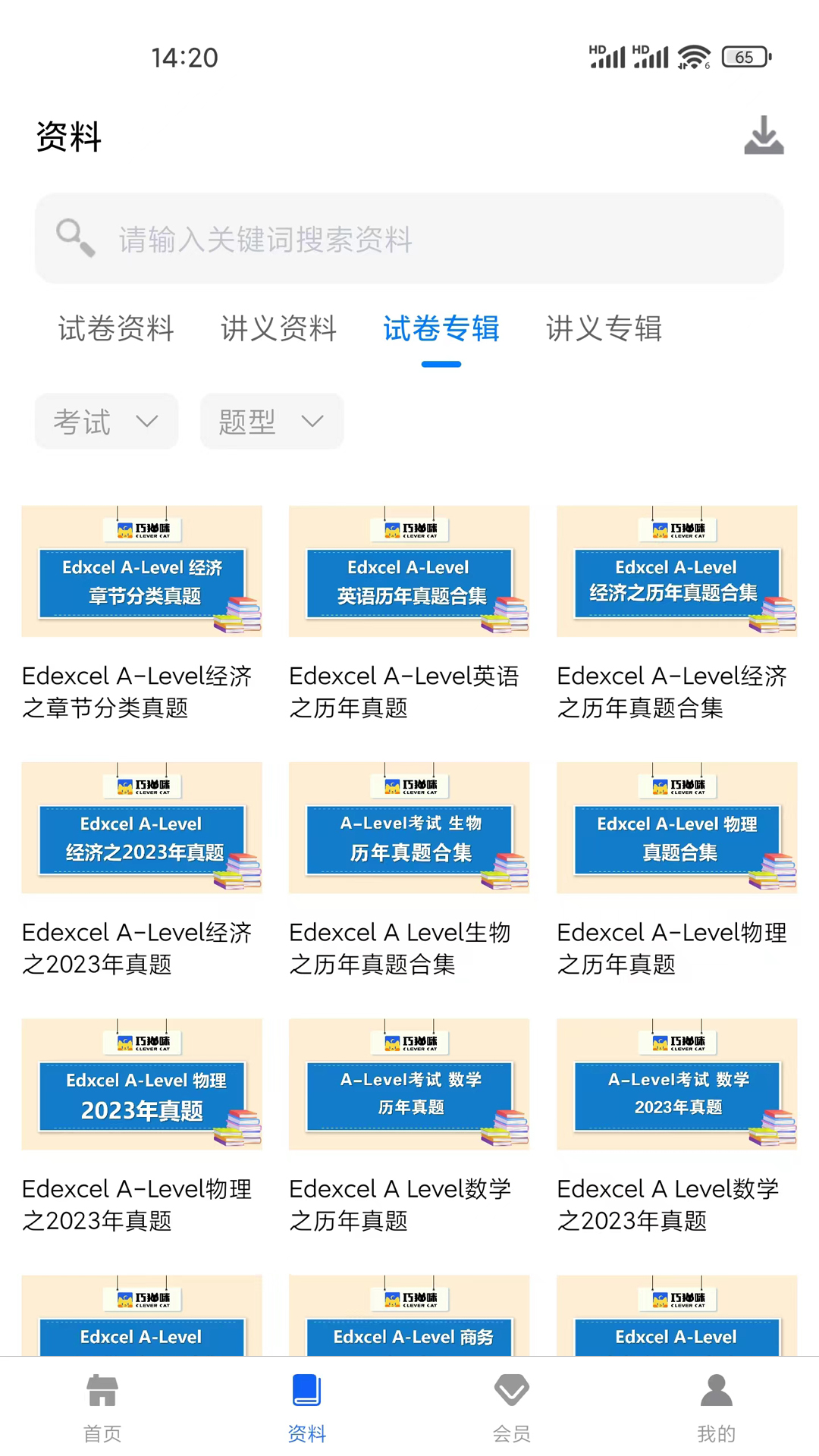This screenshot has width=819, height=1456.
Task: Go to the 首页 tab
Action: (x=102, y=1407)
